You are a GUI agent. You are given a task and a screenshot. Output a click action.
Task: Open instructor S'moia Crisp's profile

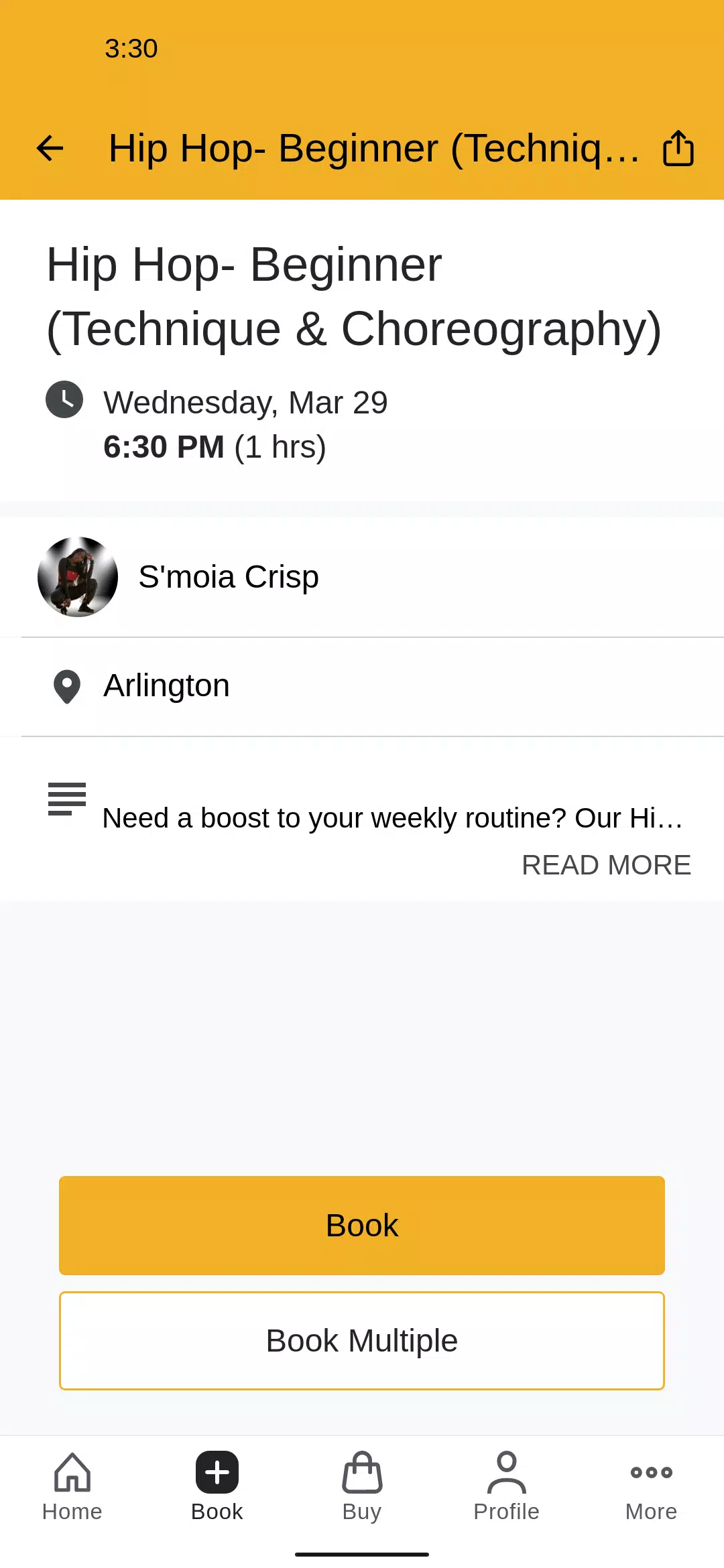(x=362, y=577)
